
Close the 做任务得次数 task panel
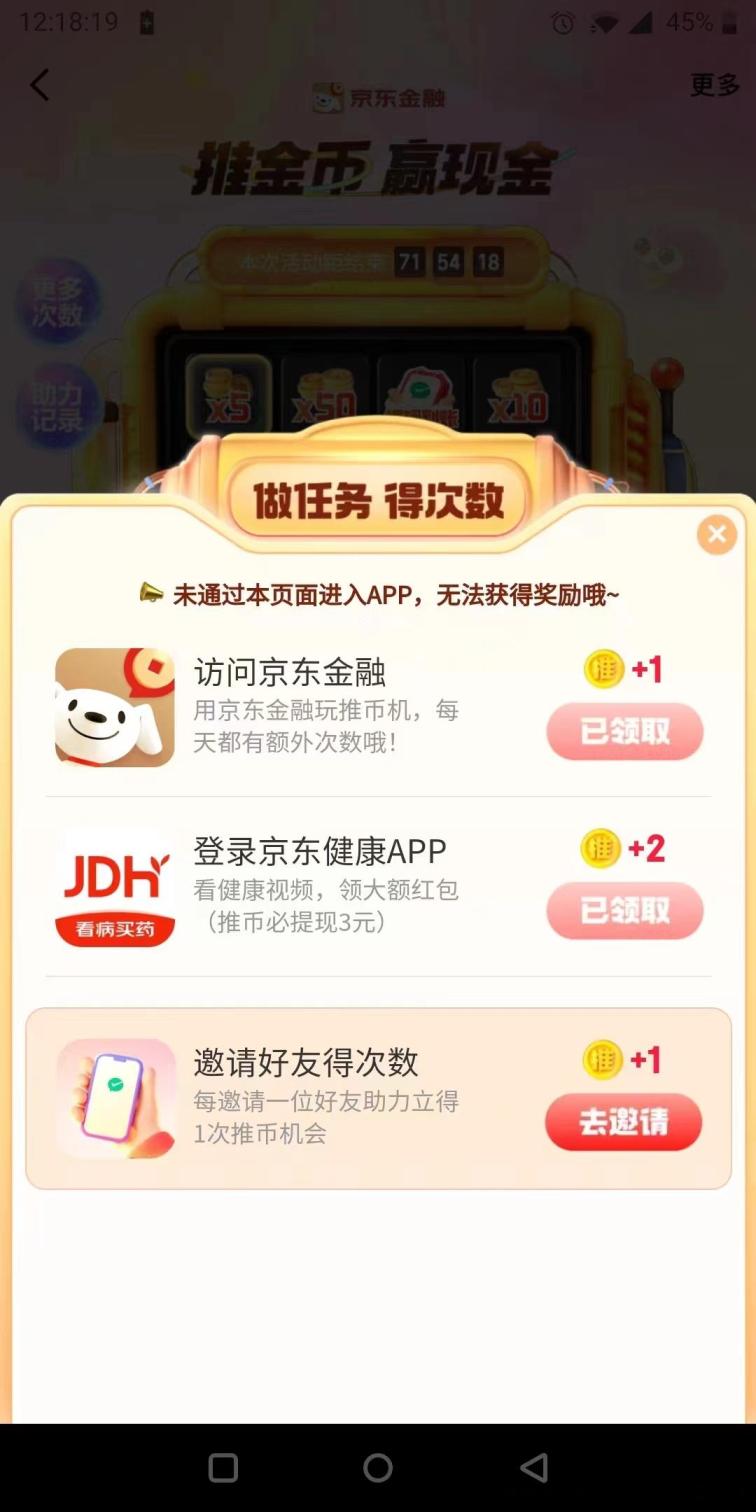pyautogui.click(x=716, y=535)
